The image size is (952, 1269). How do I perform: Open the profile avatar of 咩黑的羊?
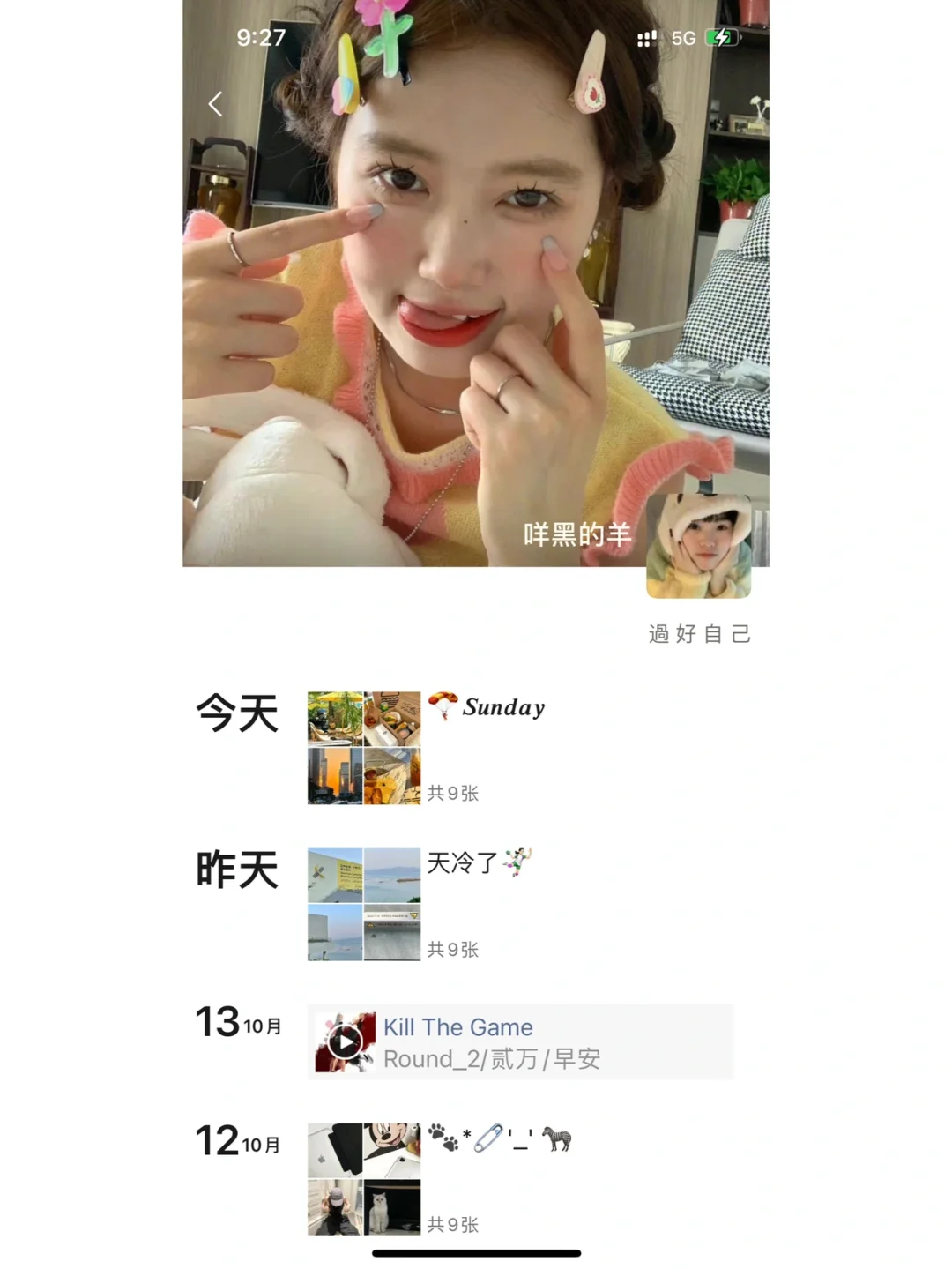tap(699, 544)
